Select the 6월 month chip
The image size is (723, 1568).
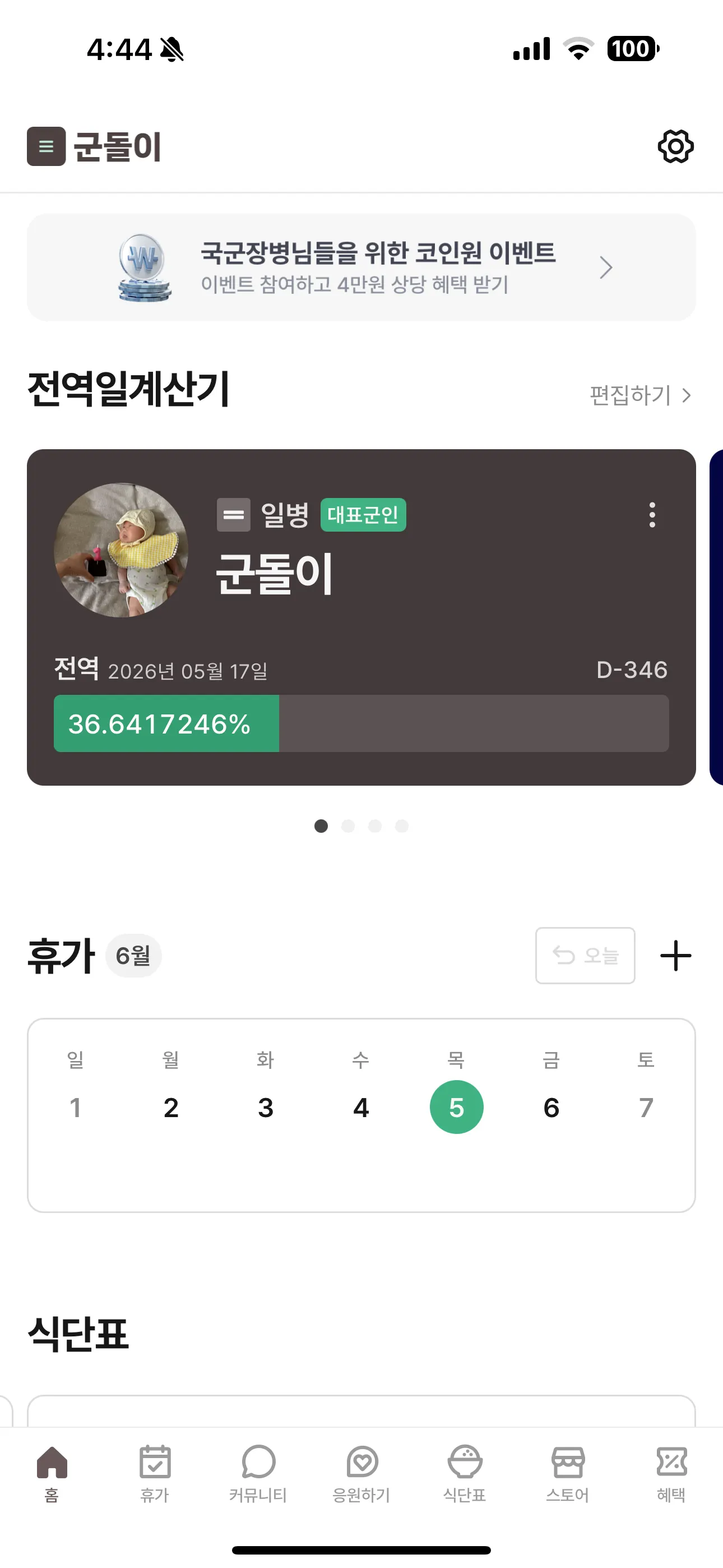[x=133, y=956]
